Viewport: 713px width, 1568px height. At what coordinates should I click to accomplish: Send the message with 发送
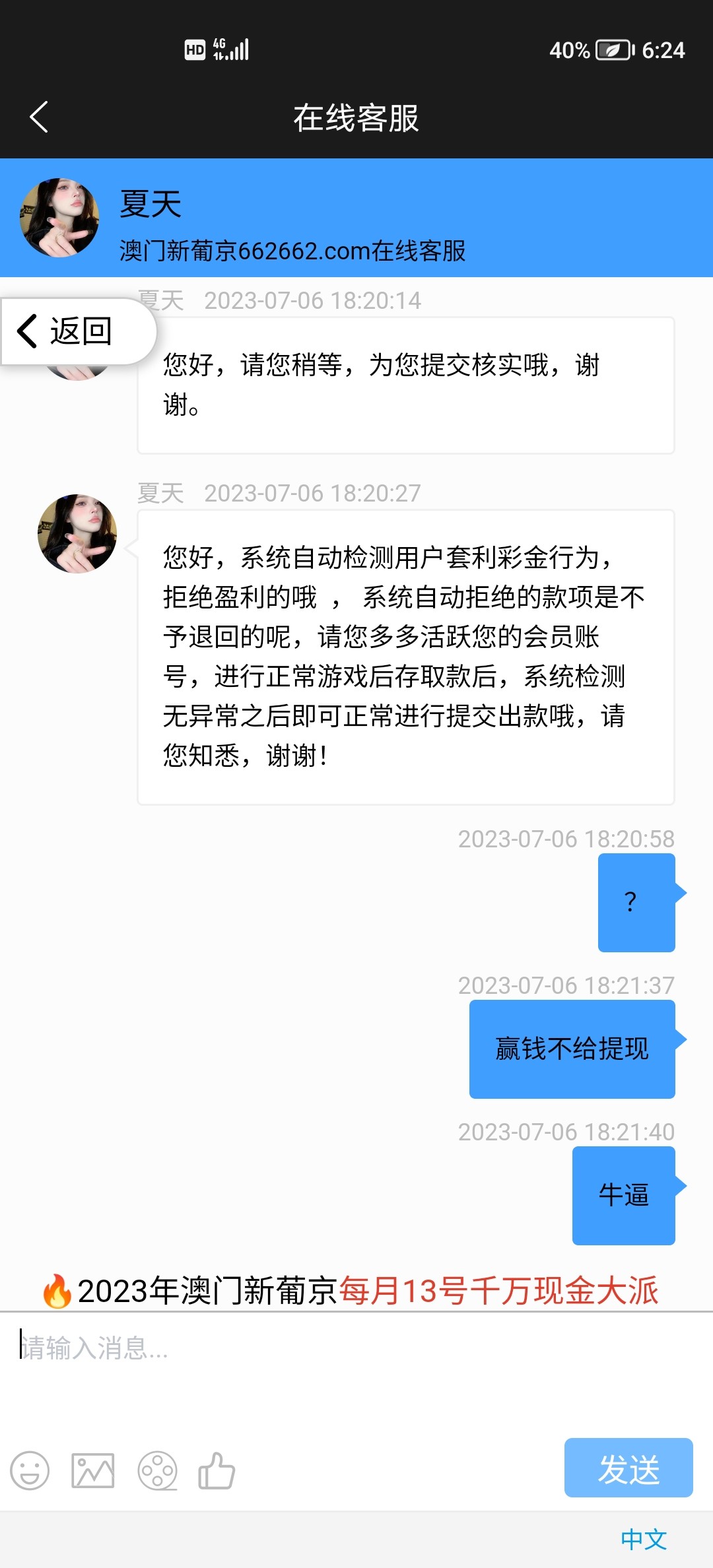click(x=628, y=1468)
